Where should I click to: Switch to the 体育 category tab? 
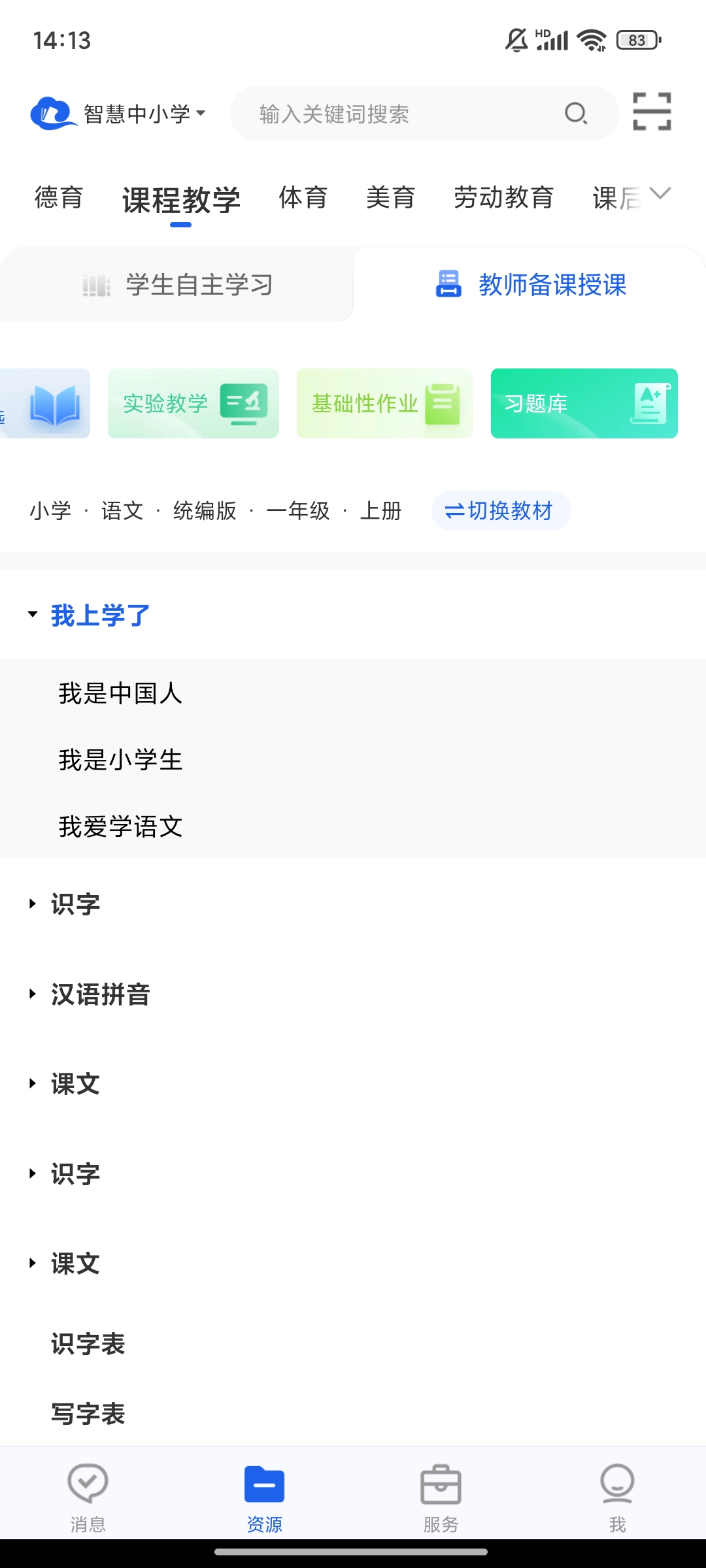pos(303,198)
